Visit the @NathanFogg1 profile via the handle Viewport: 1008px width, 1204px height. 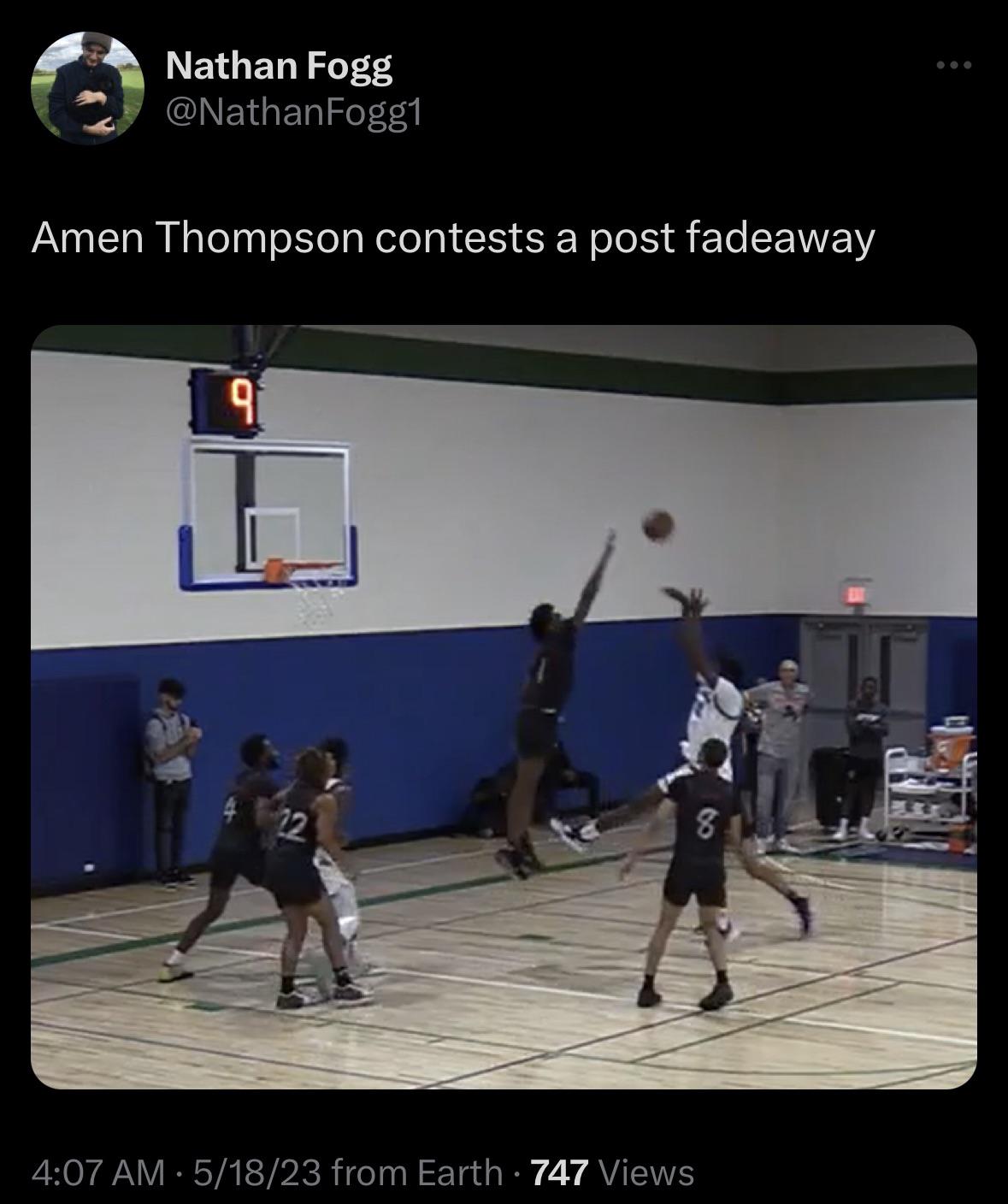(293, 112)
